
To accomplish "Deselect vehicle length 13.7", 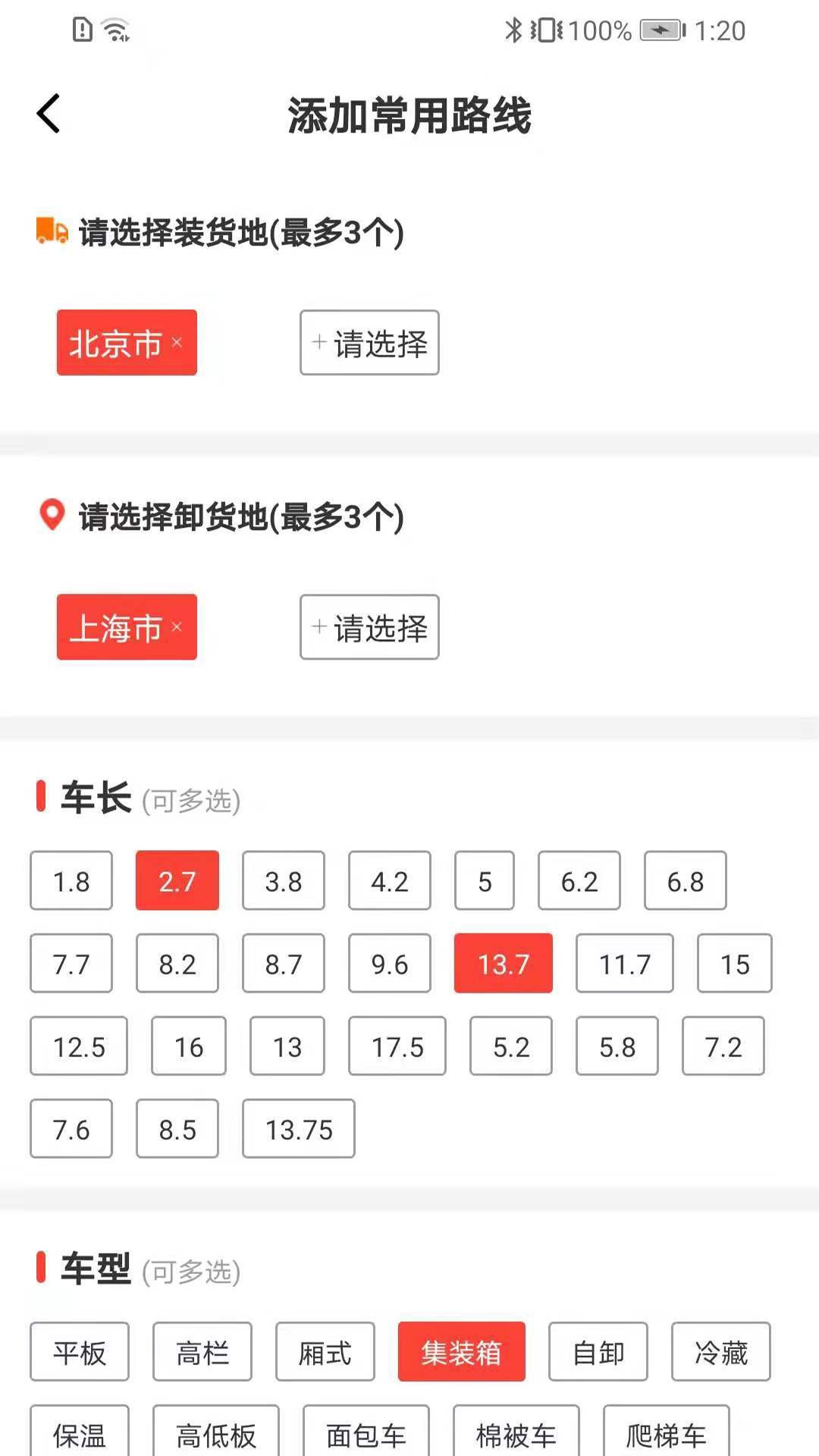I will (x=504, y=963).
